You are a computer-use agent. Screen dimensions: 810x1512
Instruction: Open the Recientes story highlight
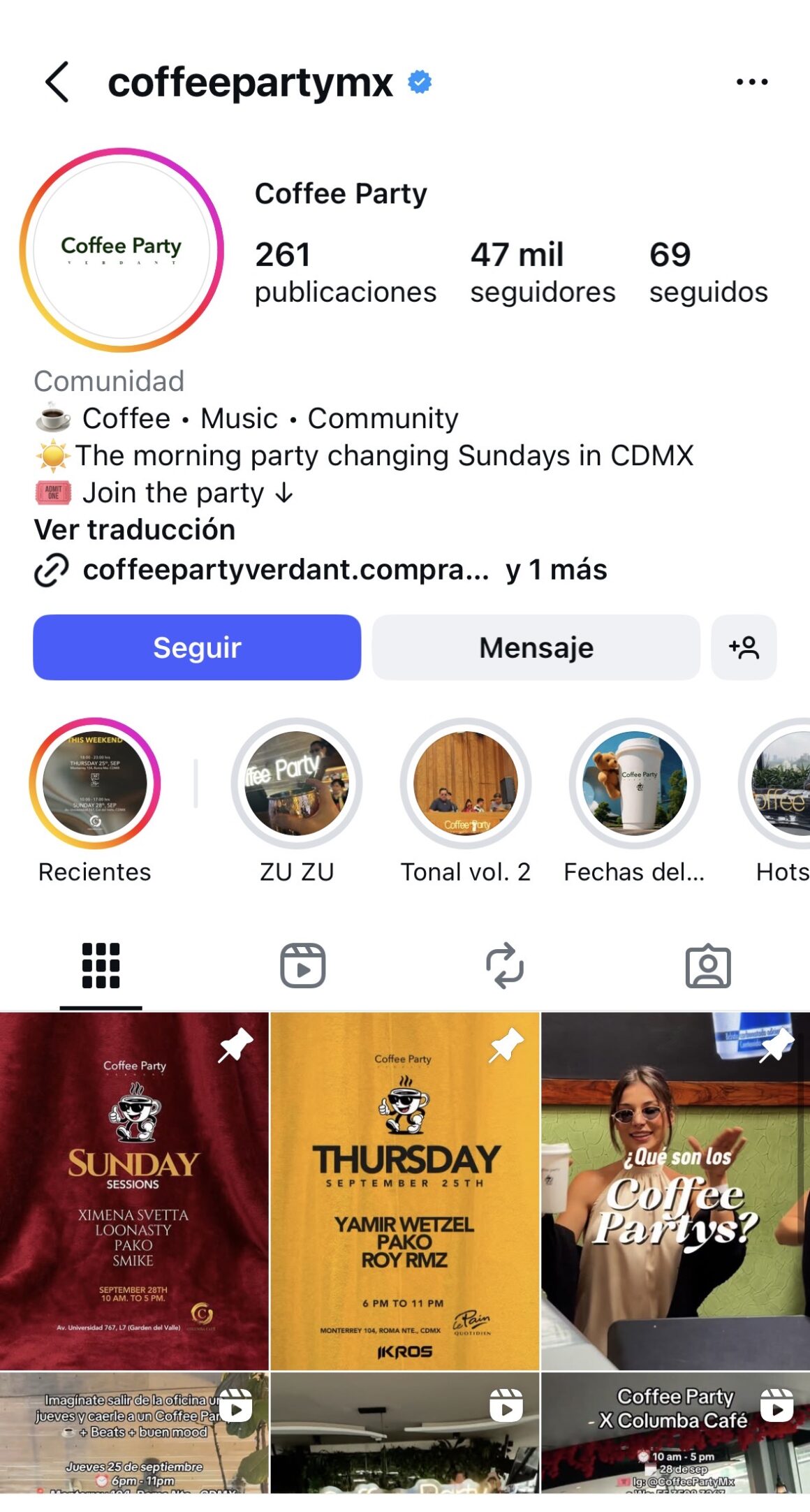(95, 784)
